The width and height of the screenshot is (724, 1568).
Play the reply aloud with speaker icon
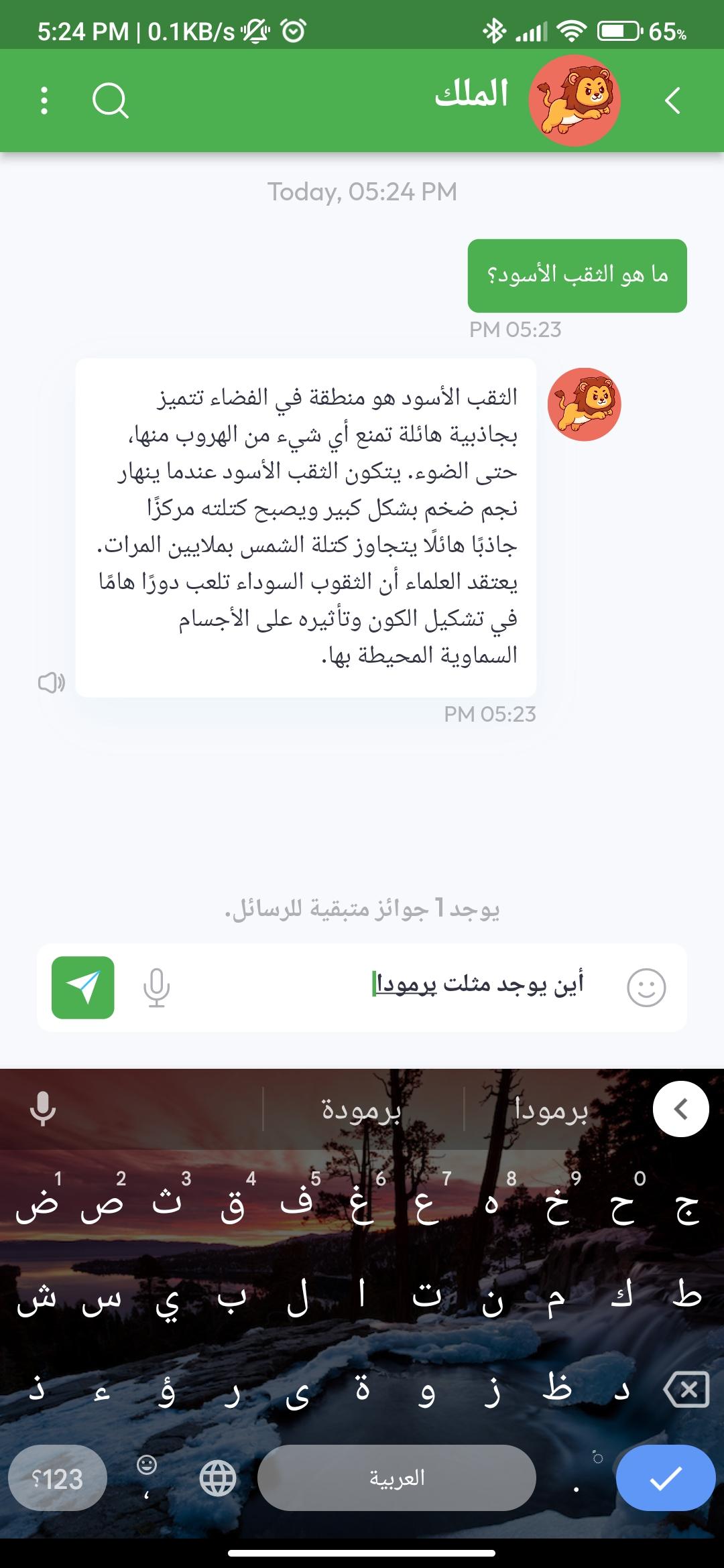pyautogui.click(x=51, y=683)
